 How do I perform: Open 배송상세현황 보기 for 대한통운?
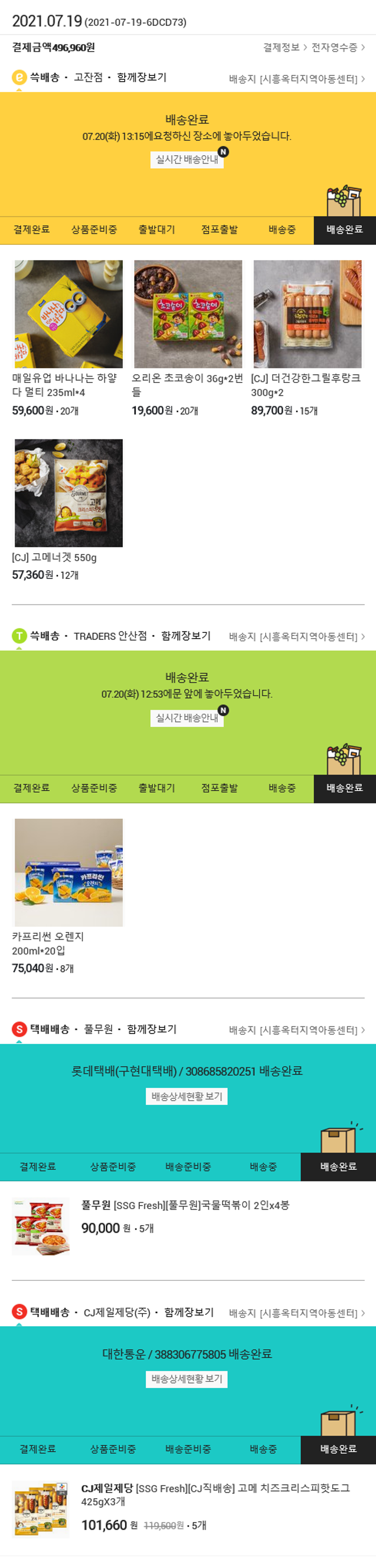(x=187, y=1379)
